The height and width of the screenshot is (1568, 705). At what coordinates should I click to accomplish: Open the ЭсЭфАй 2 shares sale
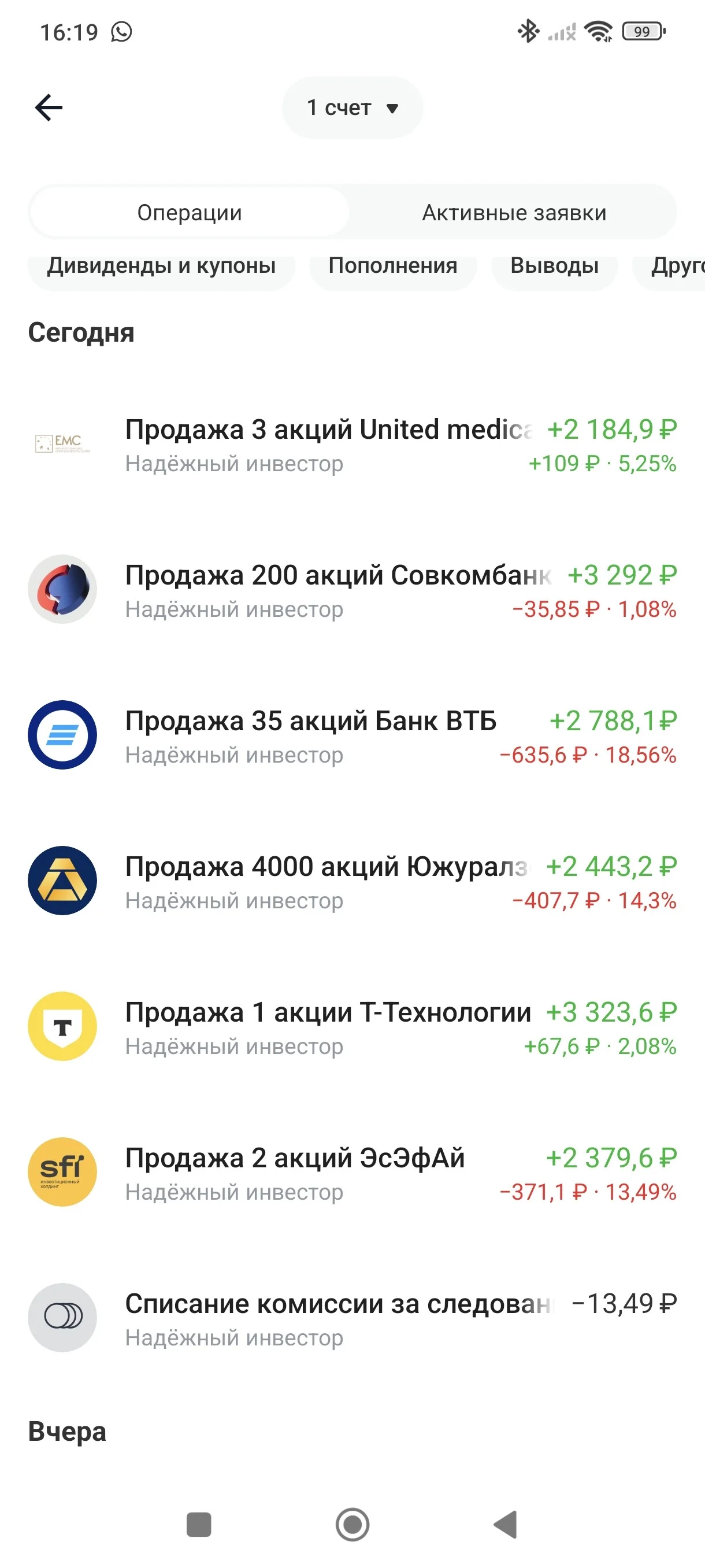click(352, 1174)
